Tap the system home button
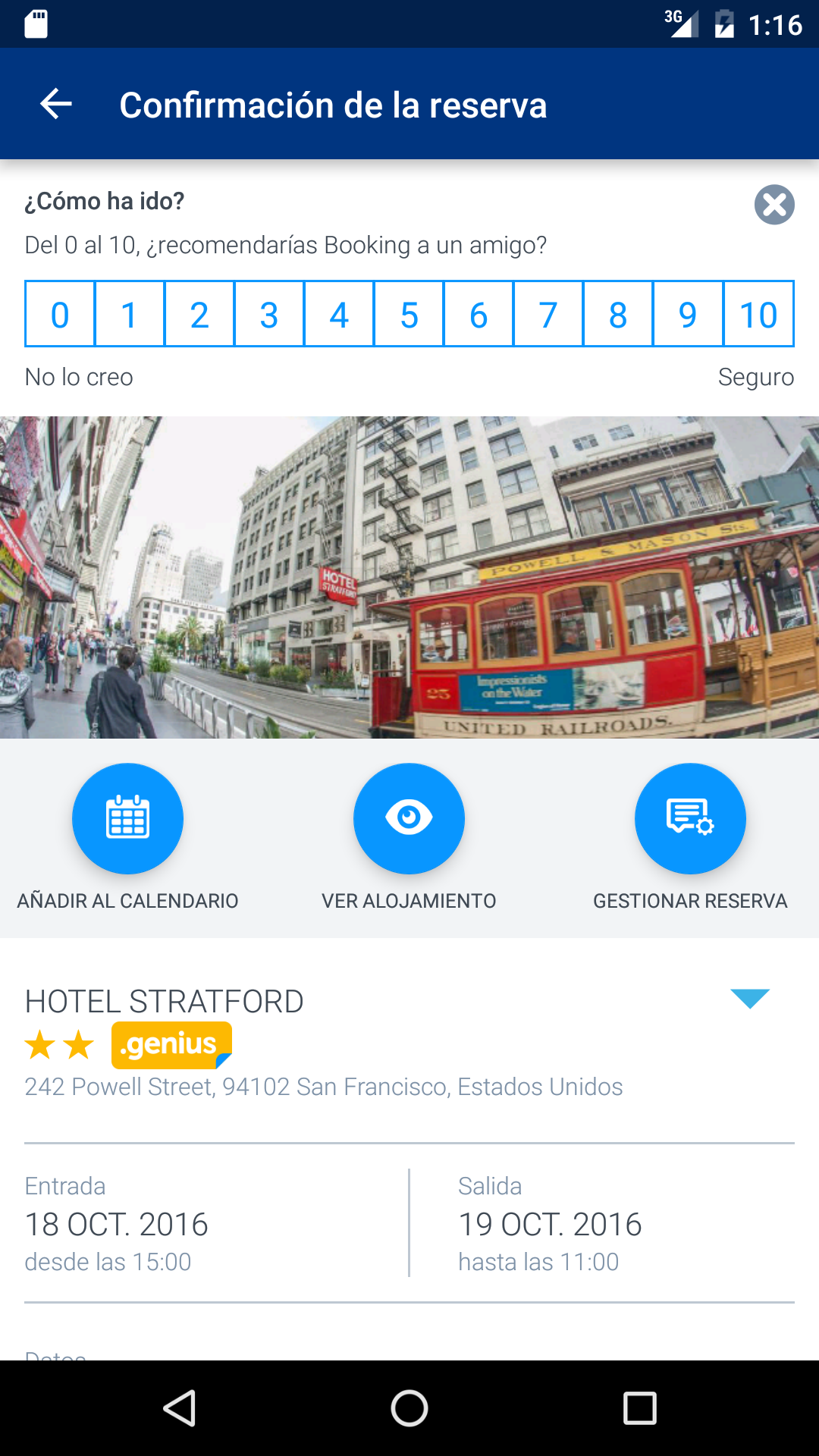 coord(409,1409)
